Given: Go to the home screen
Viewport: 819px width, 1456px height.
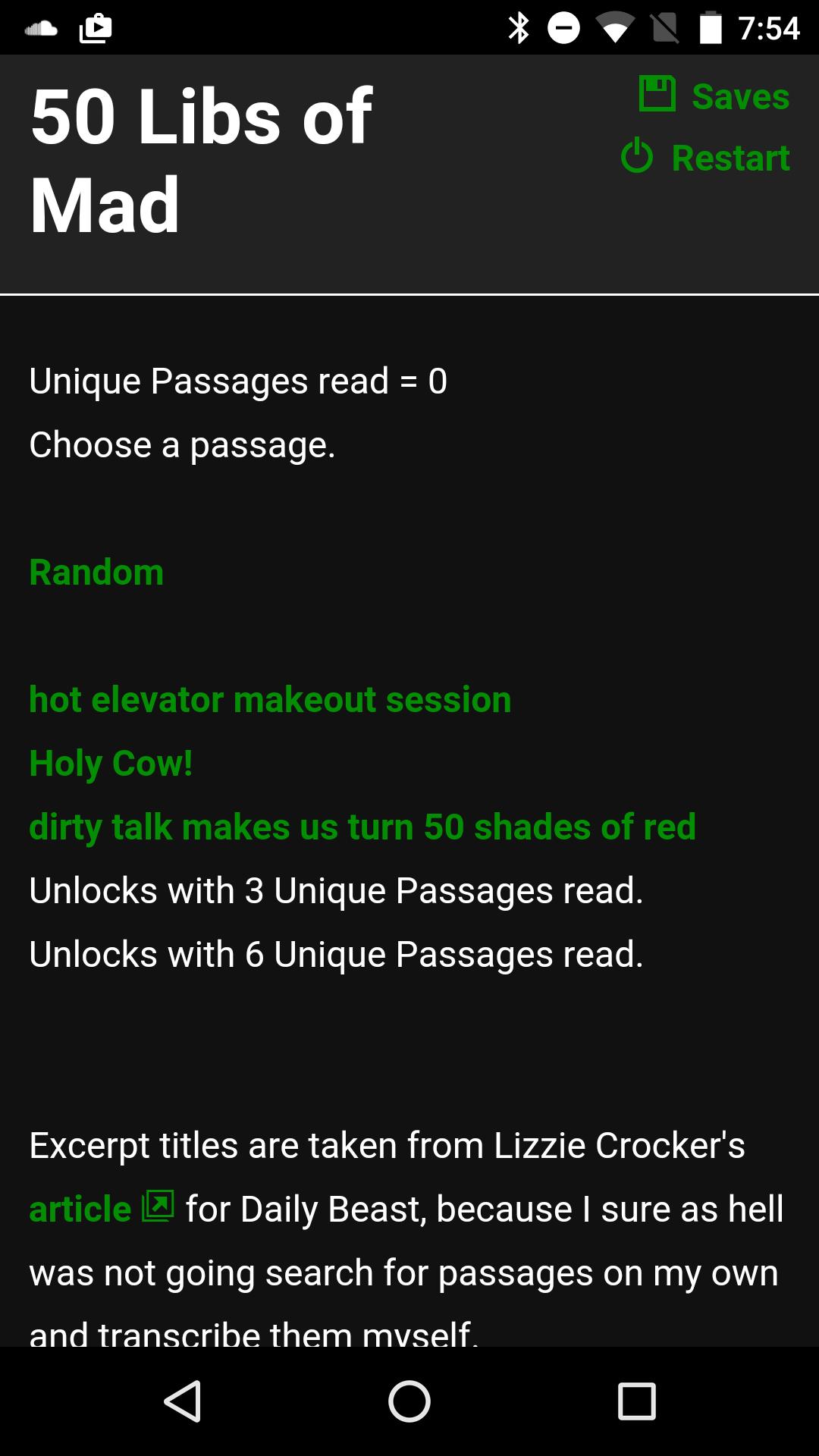Looking at the screenshot, I should point(409,1401).
